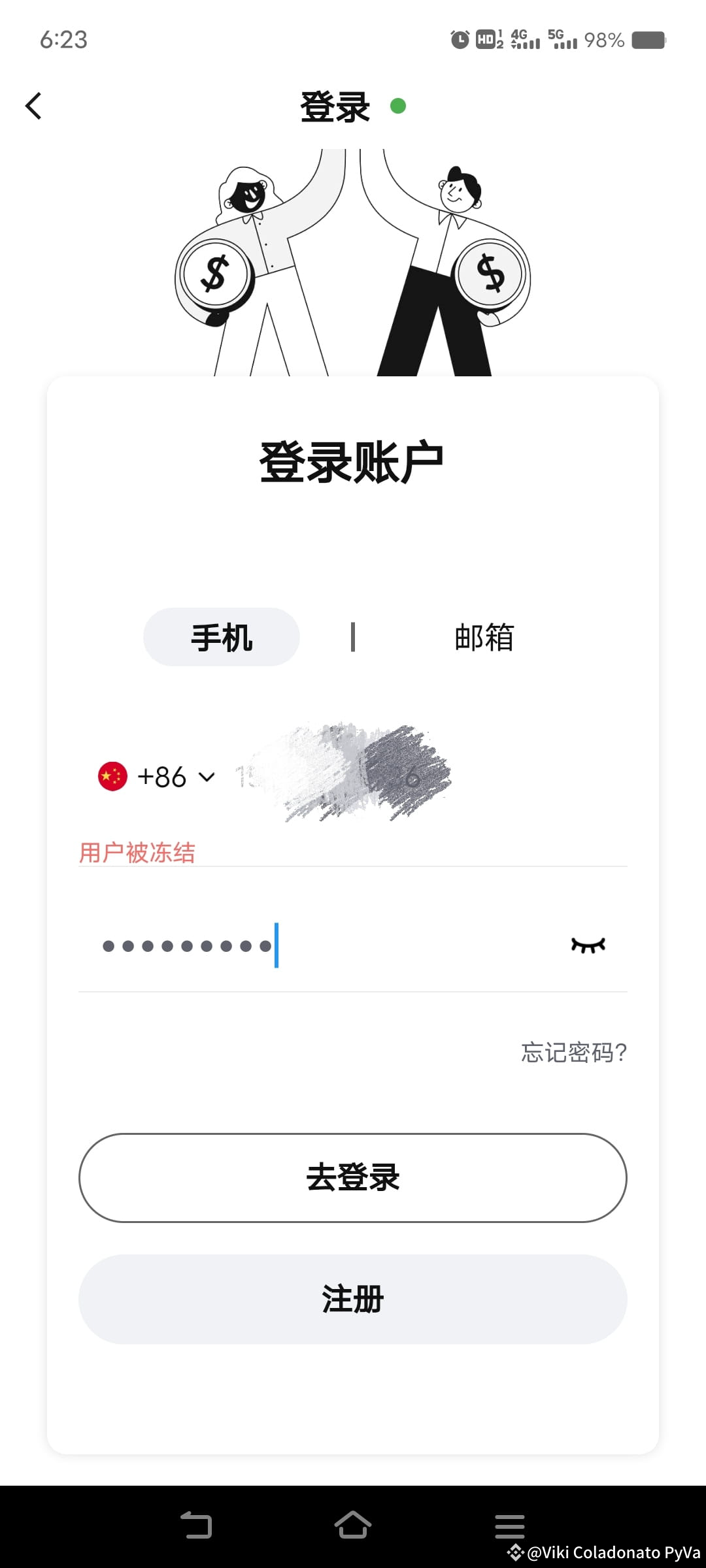Tap the password input field
706x1568 pixels.
327,945
